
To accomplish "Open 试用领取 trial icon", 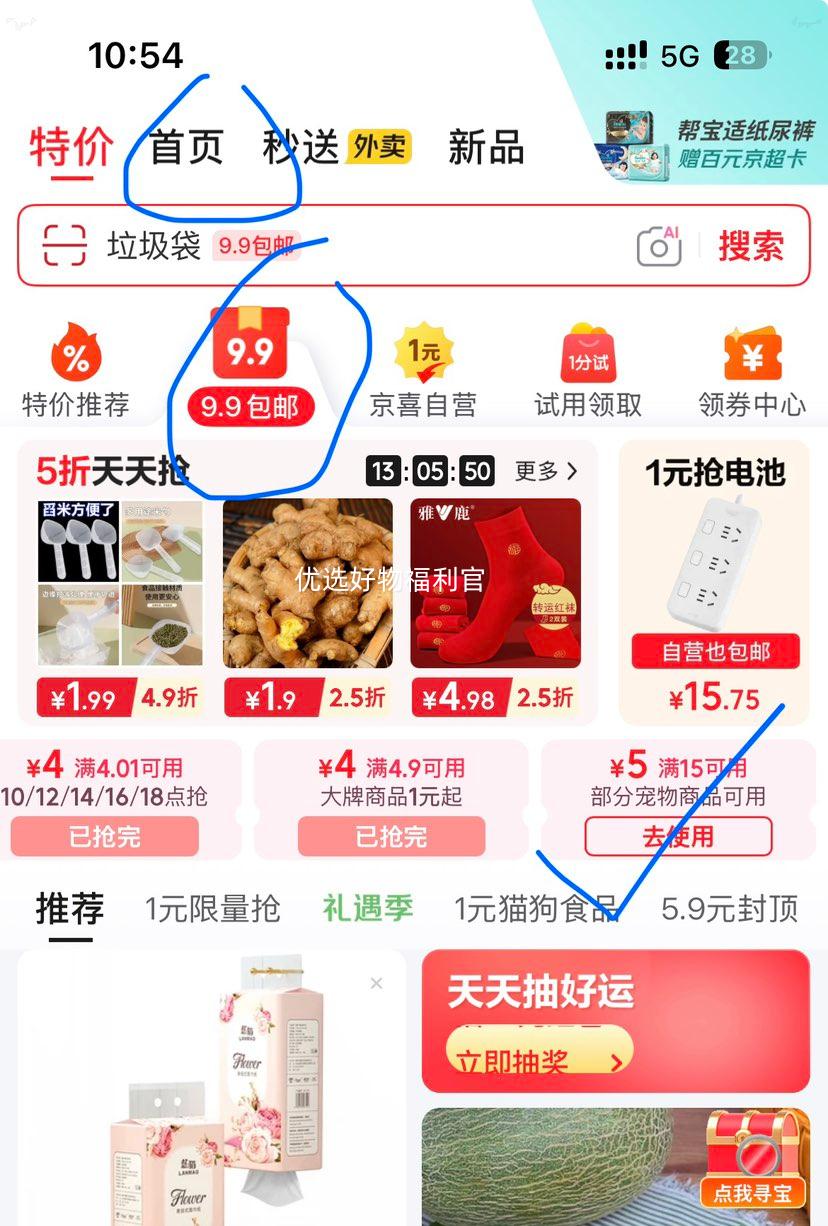I will [x=586, y=355].
